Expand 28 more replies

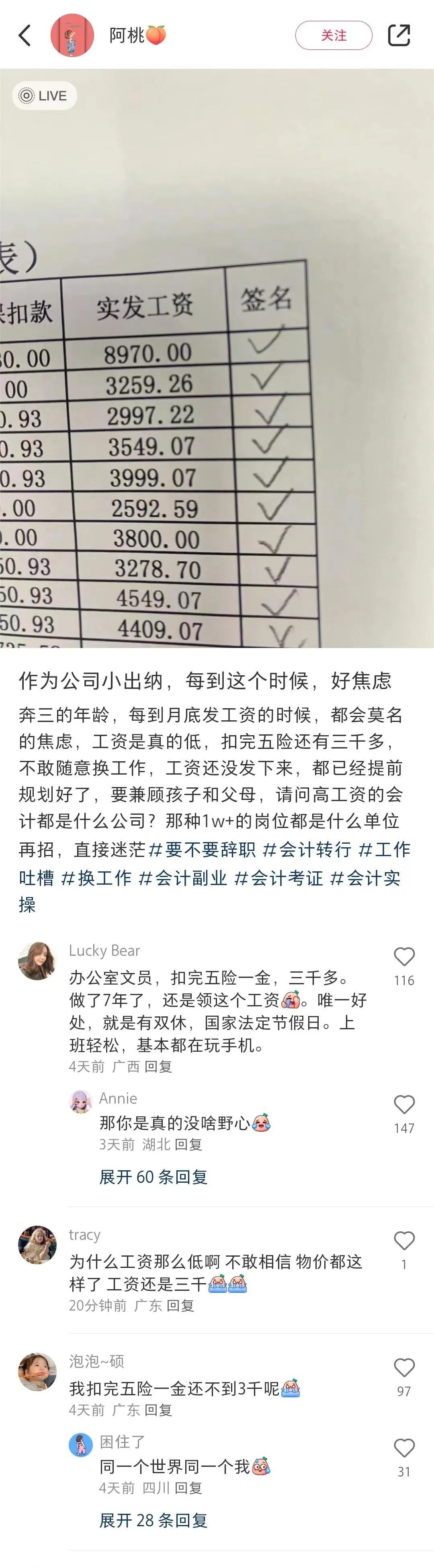[x=154, y=1521]
